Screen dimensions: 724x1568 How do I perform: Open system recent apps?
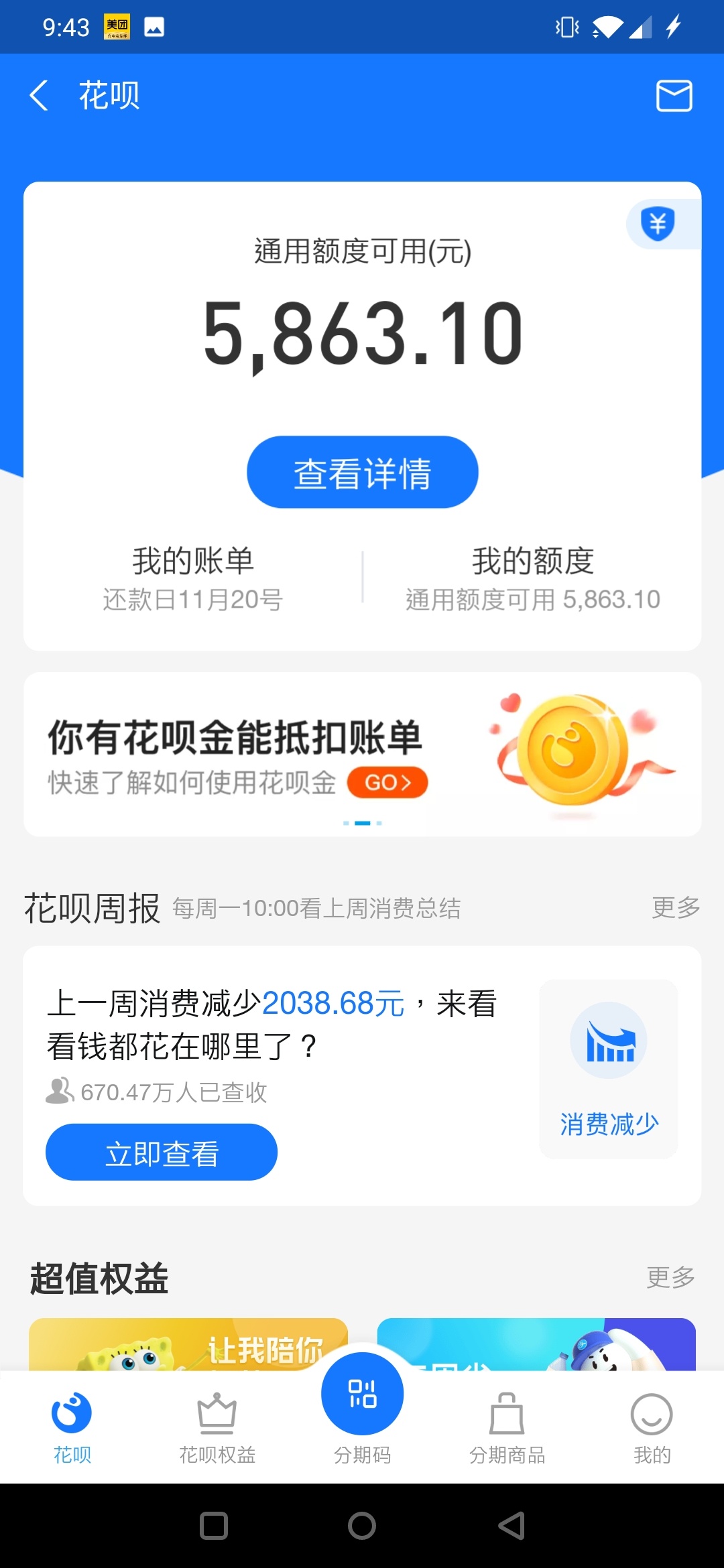214,1526
